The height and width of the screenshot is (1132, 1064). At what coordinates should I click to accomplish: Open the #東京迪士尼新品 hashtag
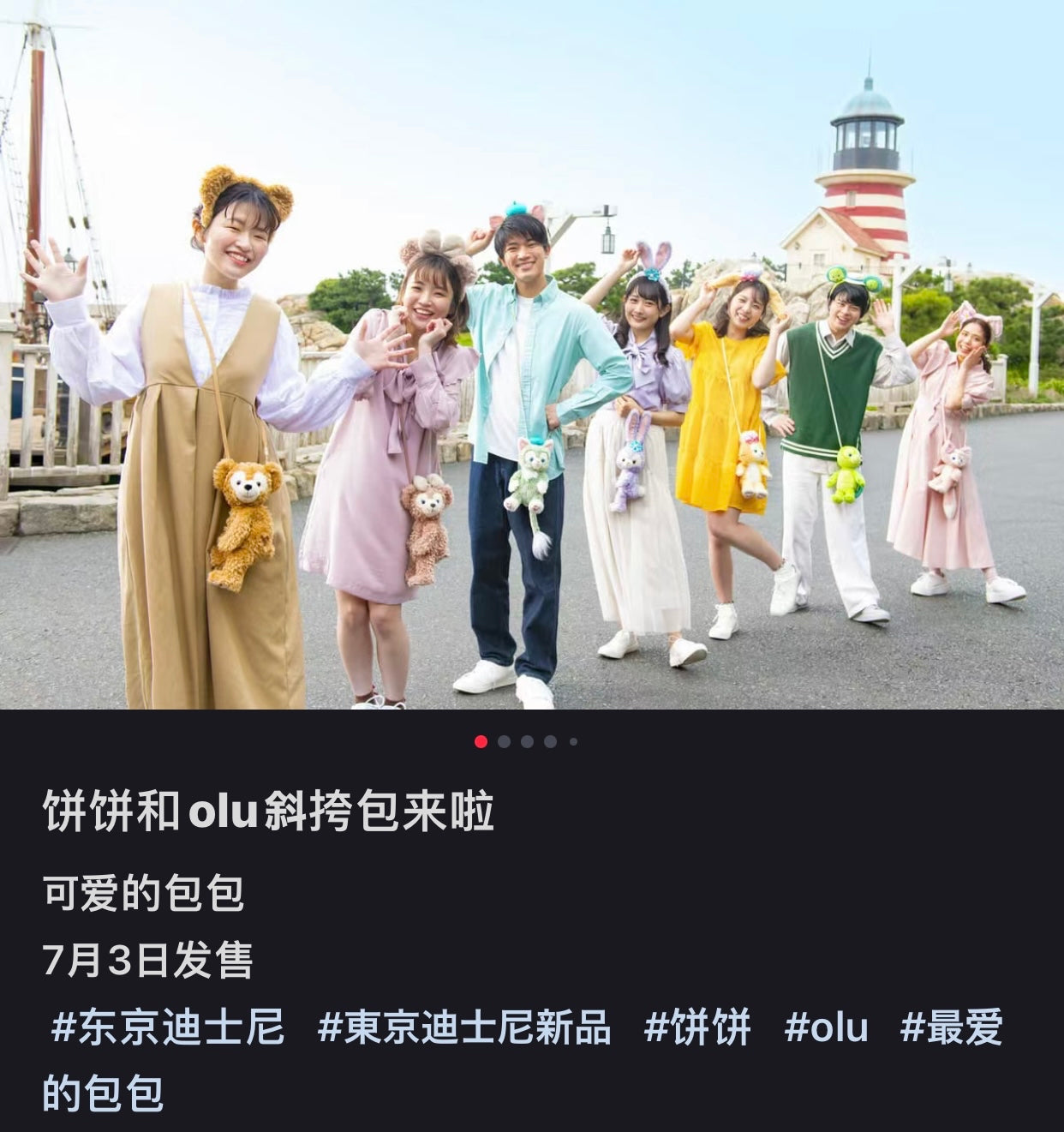click(463, 1027)
